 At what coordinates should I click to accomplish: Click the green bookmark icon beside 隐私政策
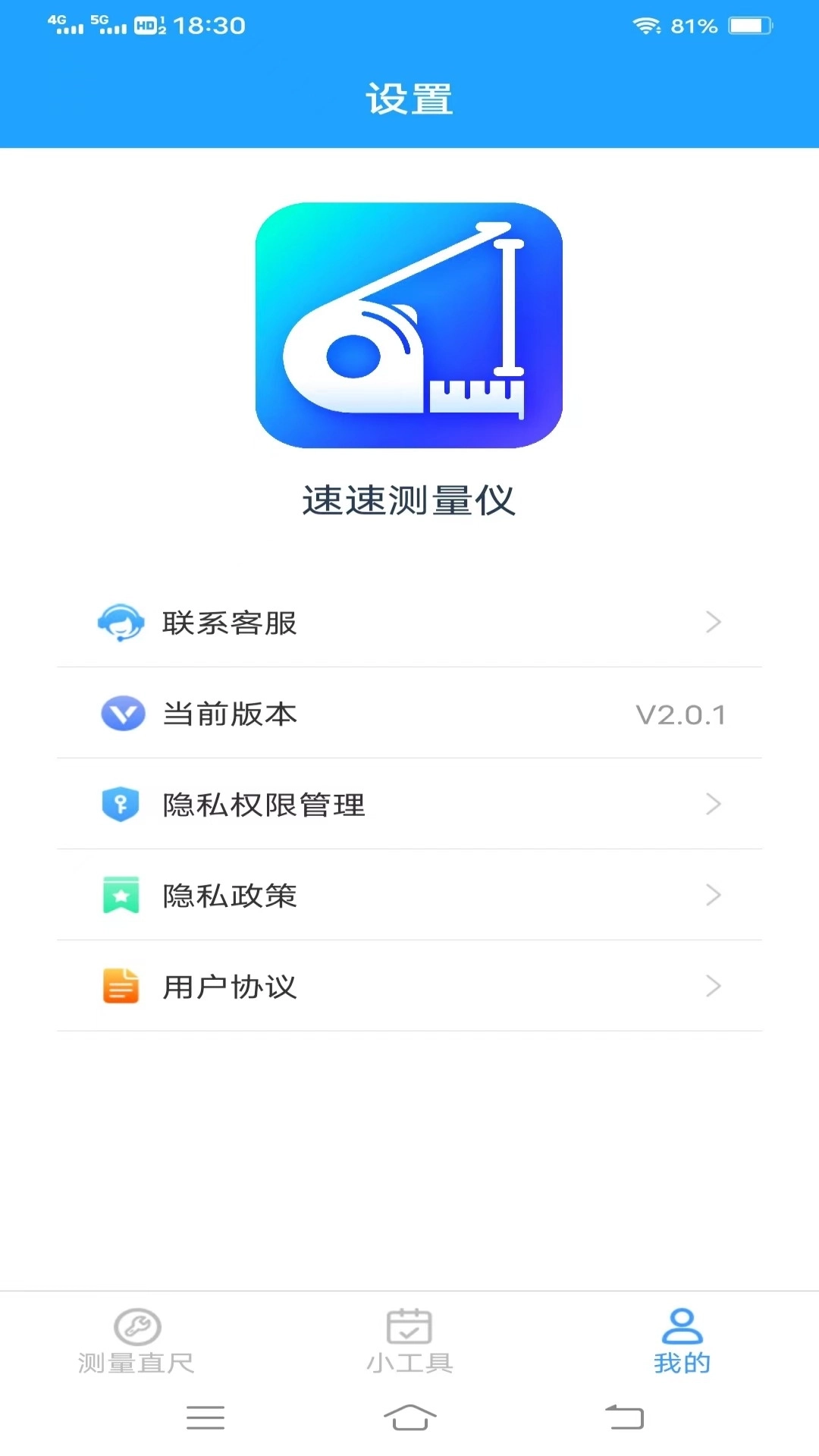121,895
